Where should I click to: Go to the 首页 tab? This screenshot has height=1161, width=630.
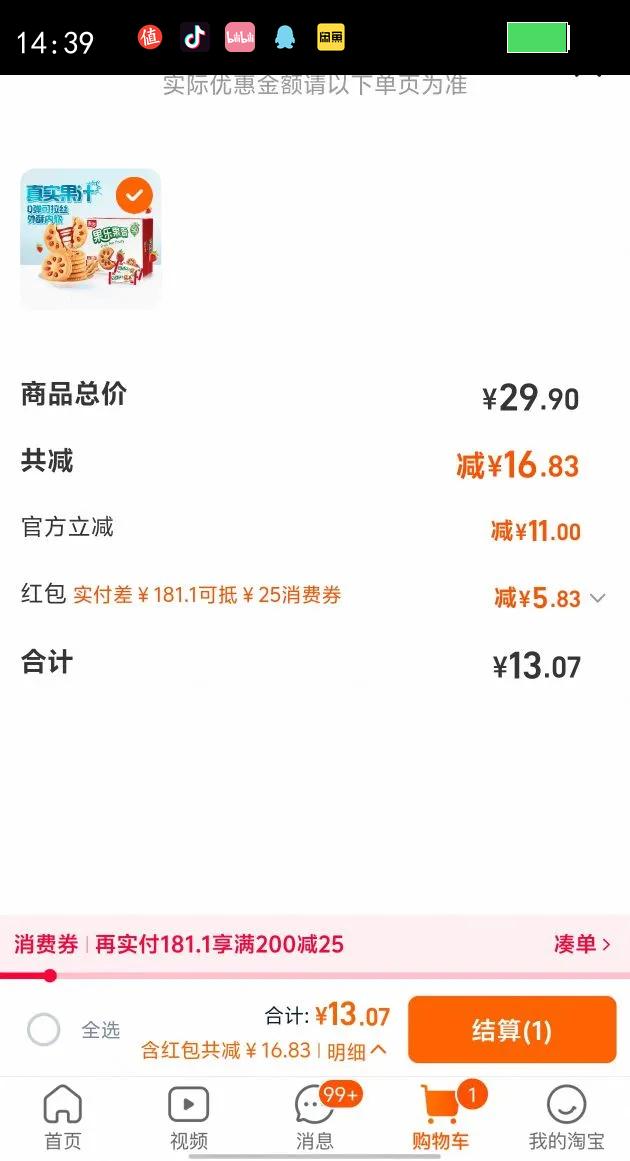coord(62,1118)
